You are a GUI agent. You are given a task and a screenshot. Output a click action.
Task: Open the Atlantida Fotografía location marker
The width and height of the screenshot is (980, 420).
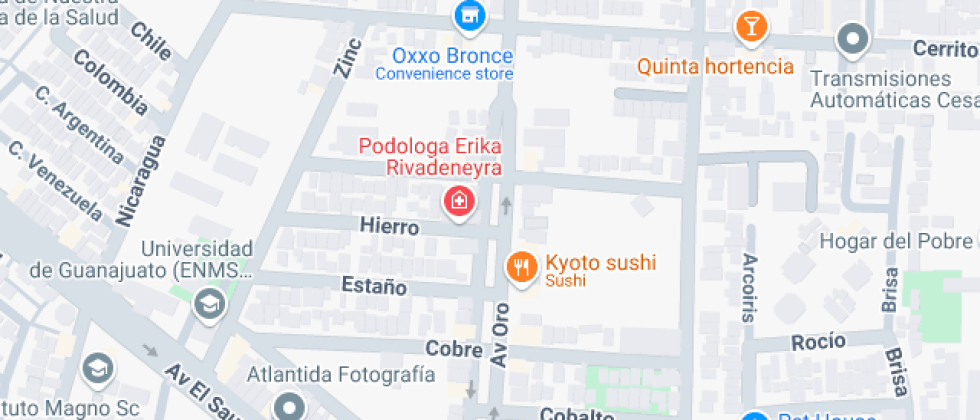click(291, 406)
